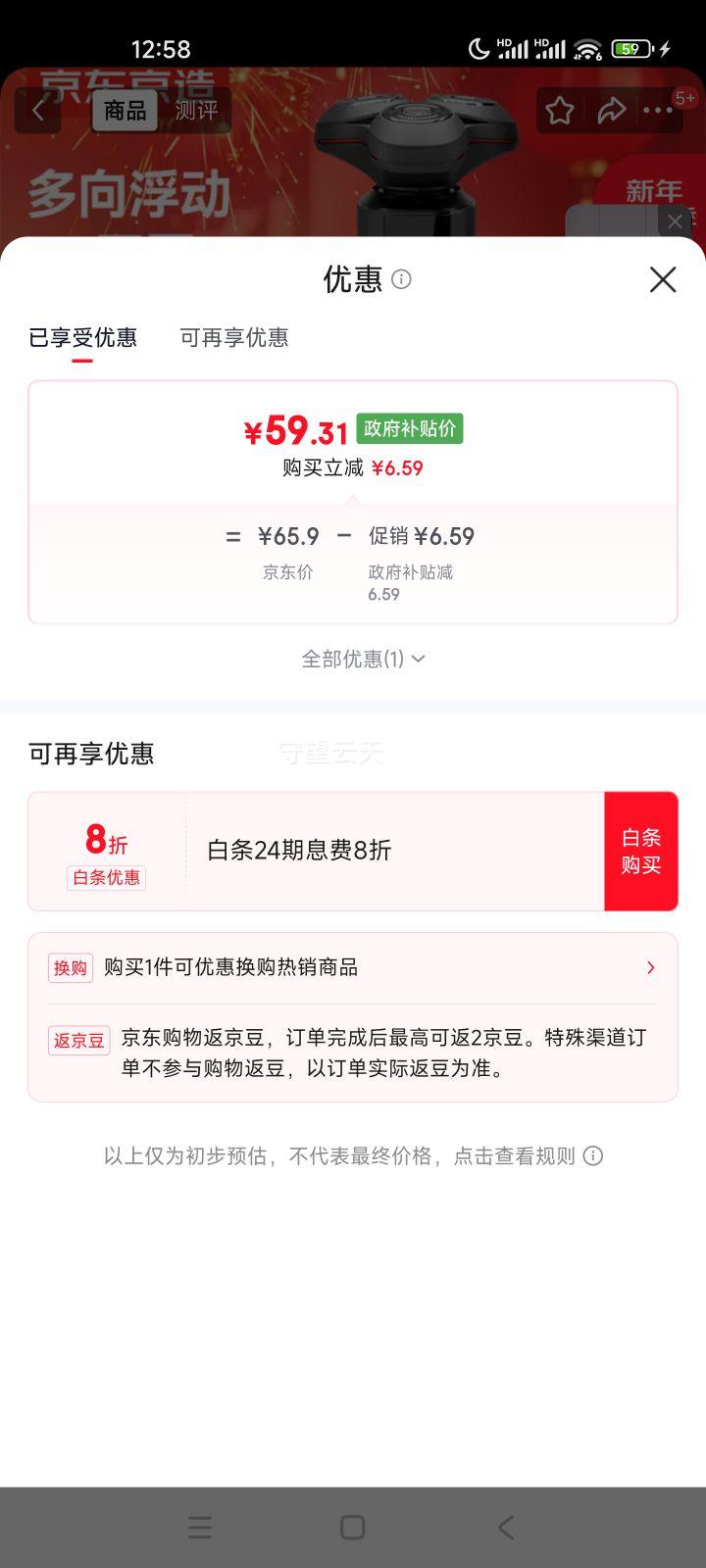The height and width of the screenshot is (1568, 706).
Task: Tap the 换购 badge icon
Action: coord(70,967)
